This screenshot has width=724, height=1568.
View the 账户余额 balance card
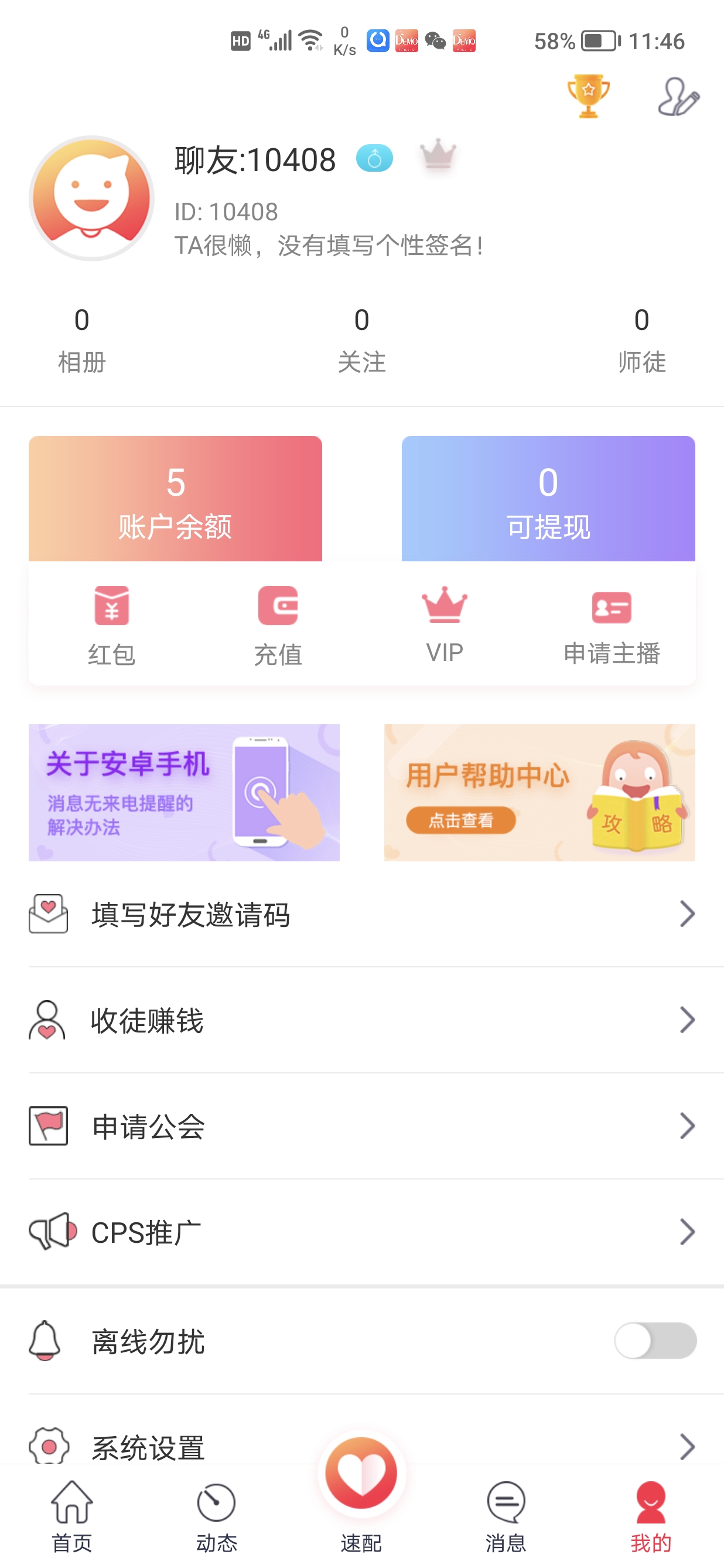(x=175, y=499)
